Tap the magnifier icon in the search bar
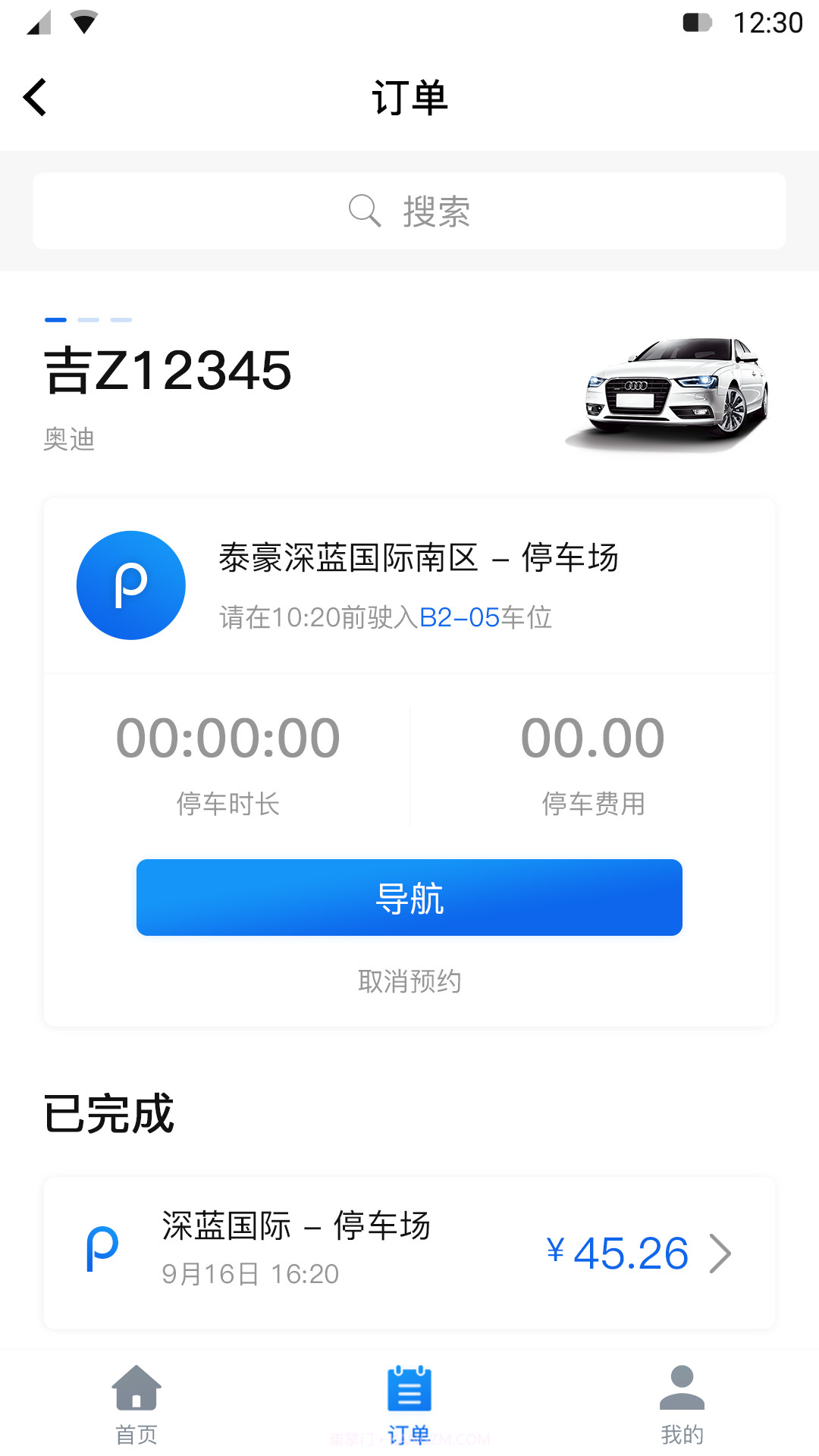The width and height of the screenshot is (819, 1456). pyautogui.click(x=365, y=210)
